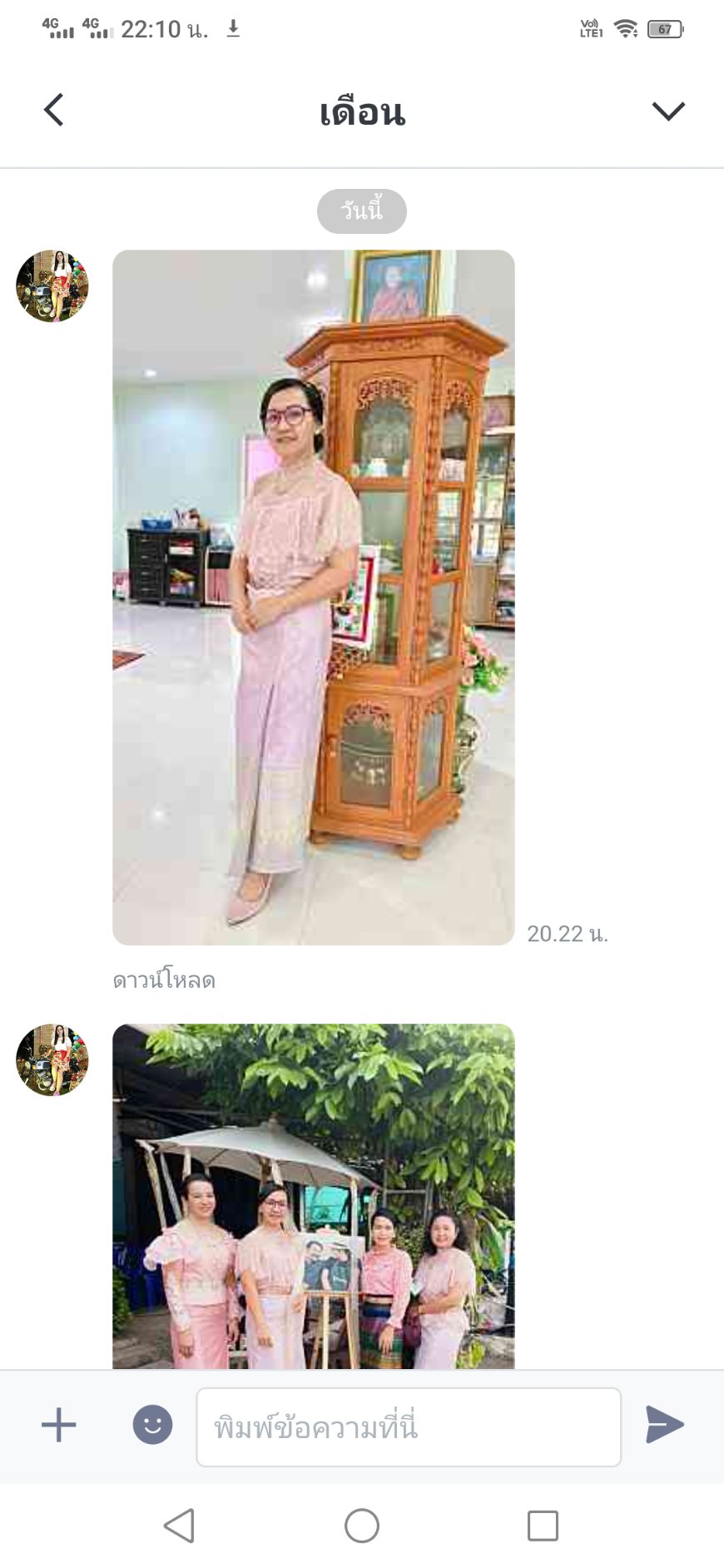The height and width of the screenshot is (1568, 724).
Task: Open the recent apps overview
Action: pos(543,1526)
